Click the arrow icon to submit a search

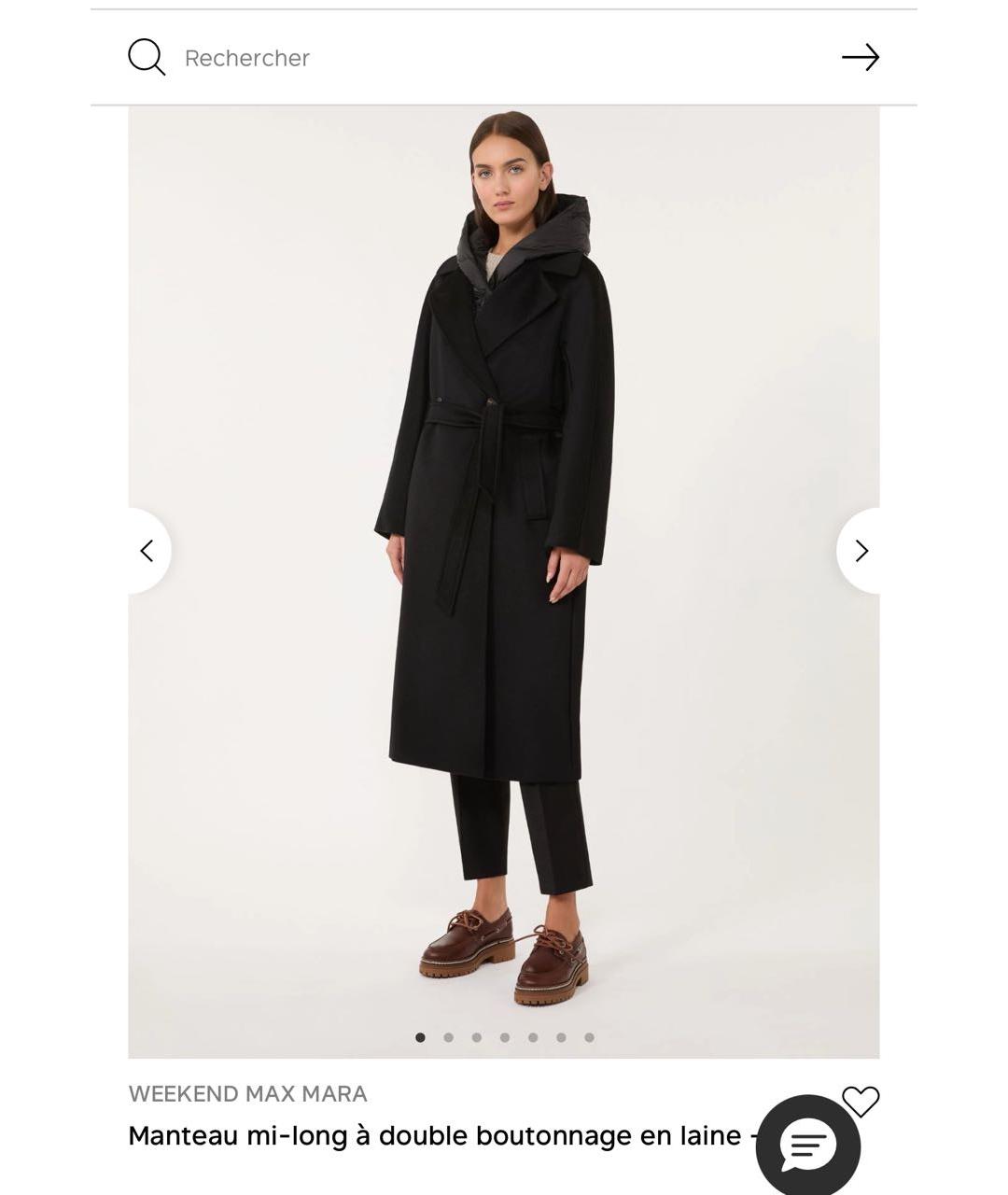point(861,58)
